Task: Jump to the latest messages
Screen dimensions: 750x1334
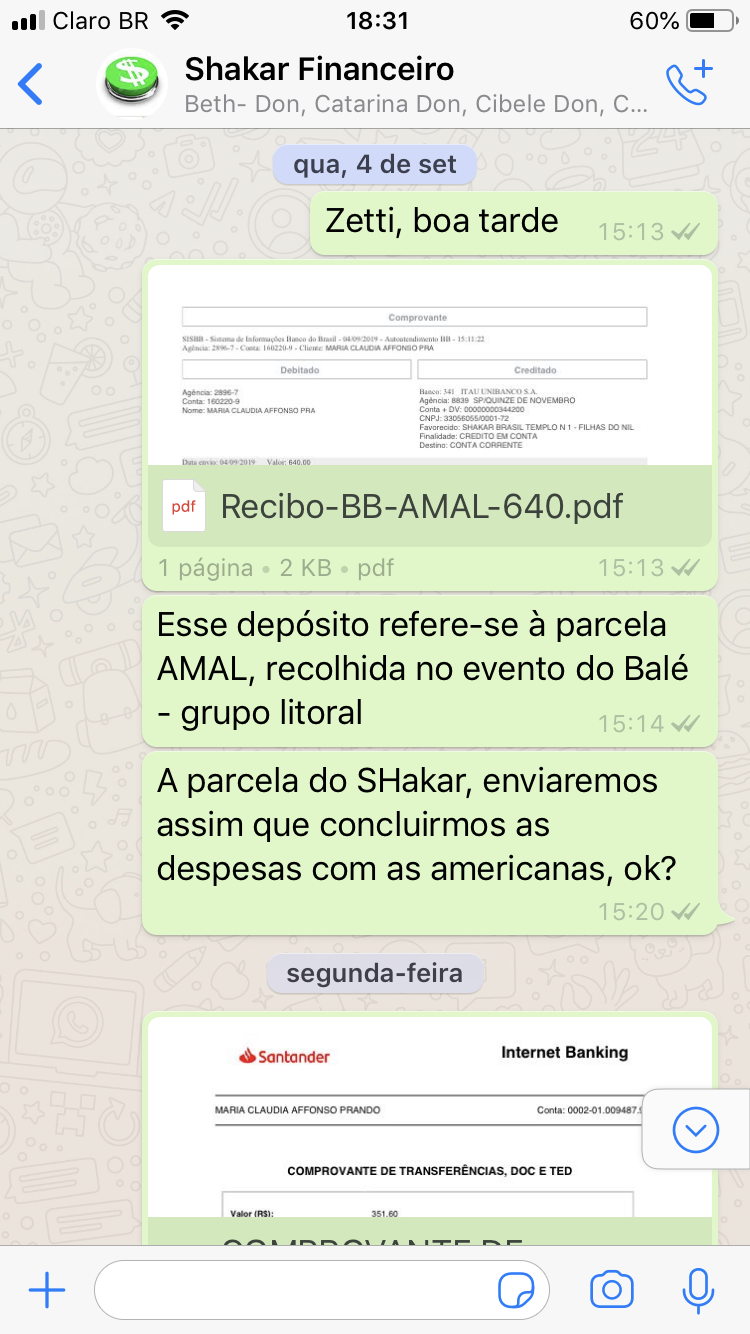Action: pyautogui.click(x=696, y=1130)
